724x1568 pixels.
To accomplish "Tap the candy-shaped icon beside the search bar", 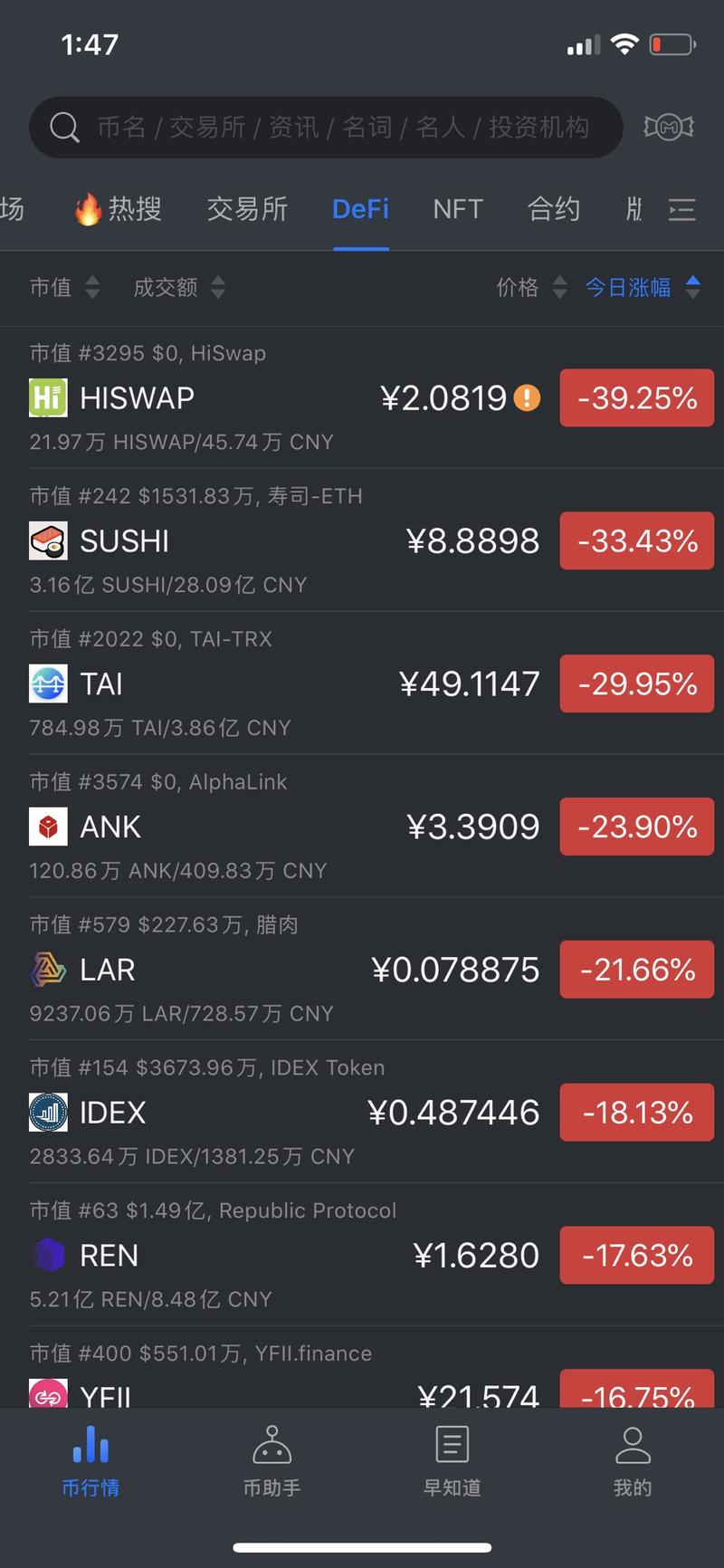I will (x=668, y=128).
